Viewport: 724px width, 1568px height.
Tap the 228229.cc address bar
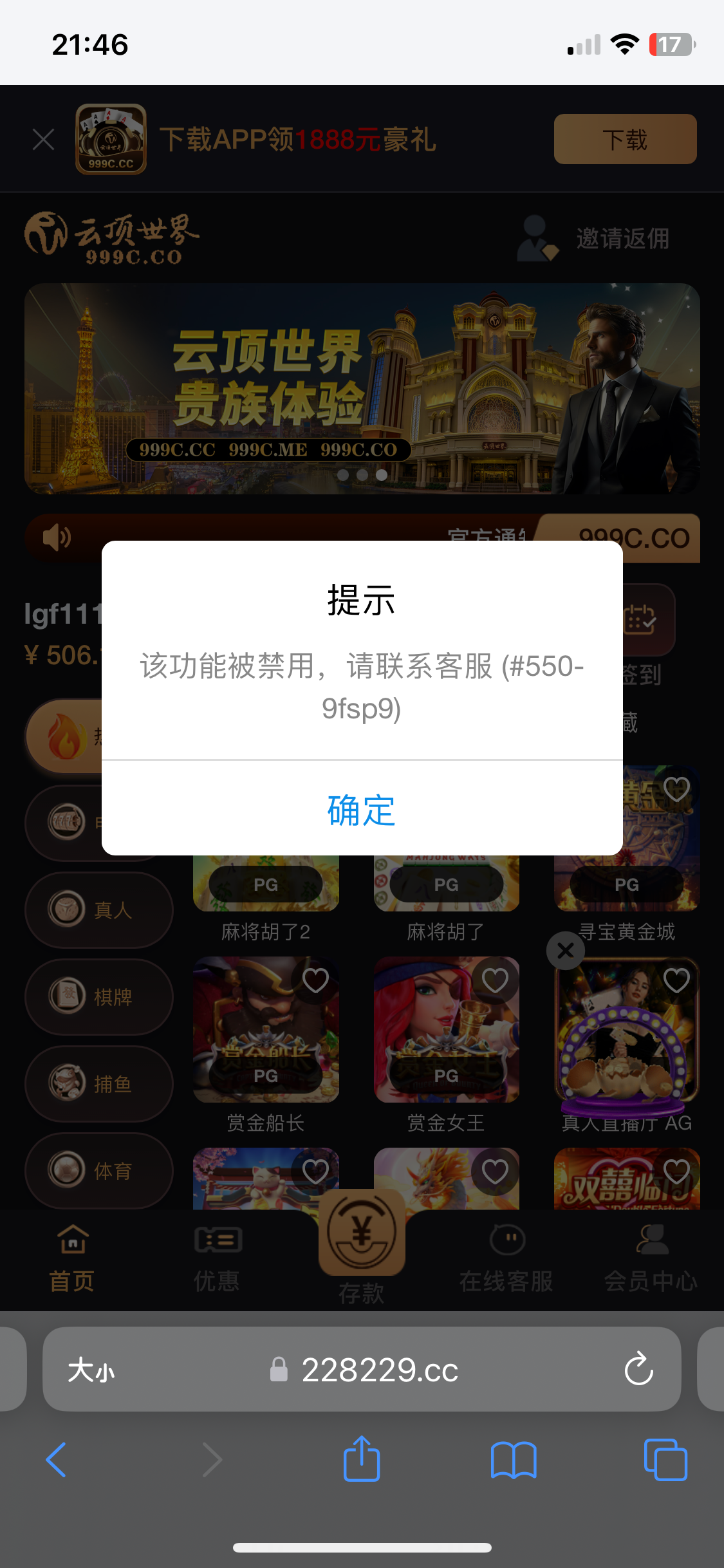point(380,1369)
